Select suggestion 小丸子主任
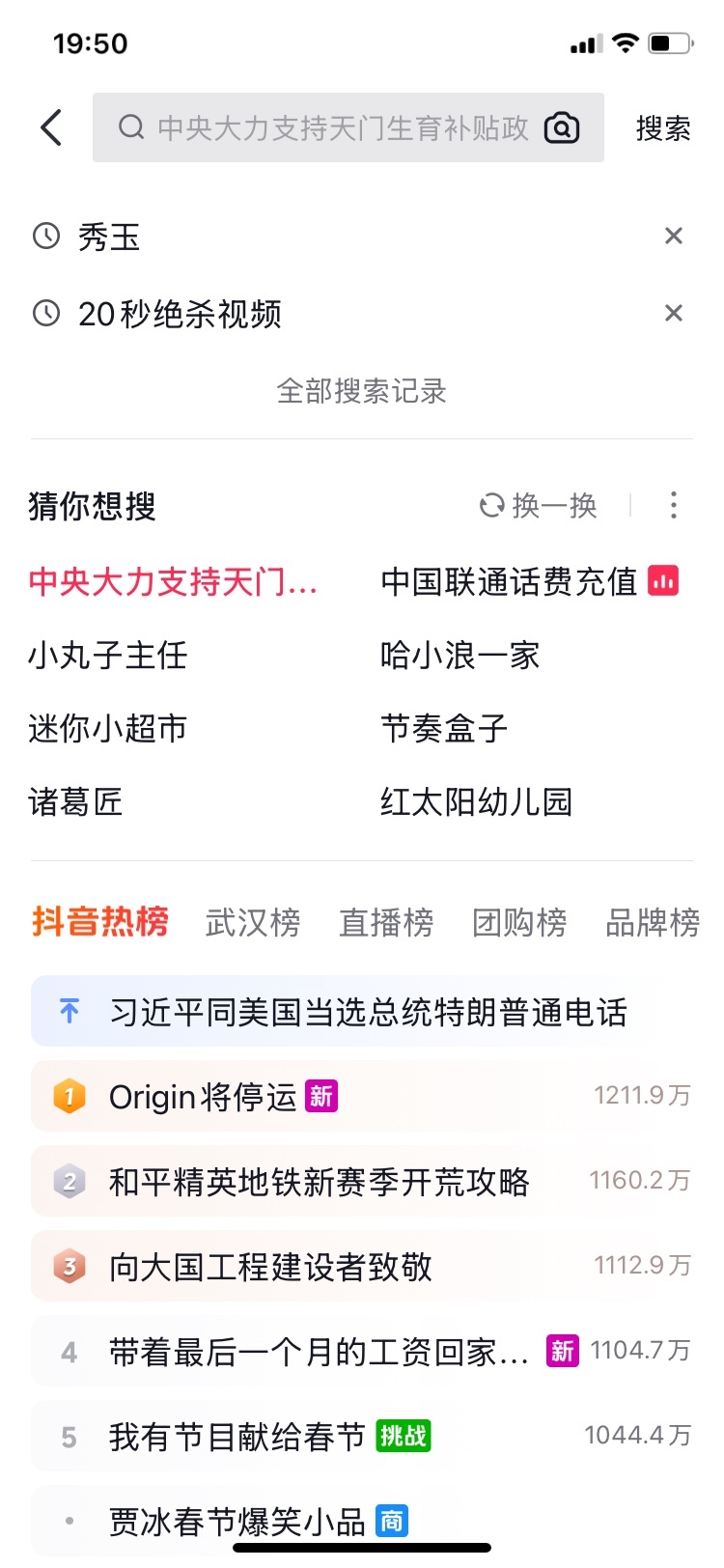 coord(107,656)
